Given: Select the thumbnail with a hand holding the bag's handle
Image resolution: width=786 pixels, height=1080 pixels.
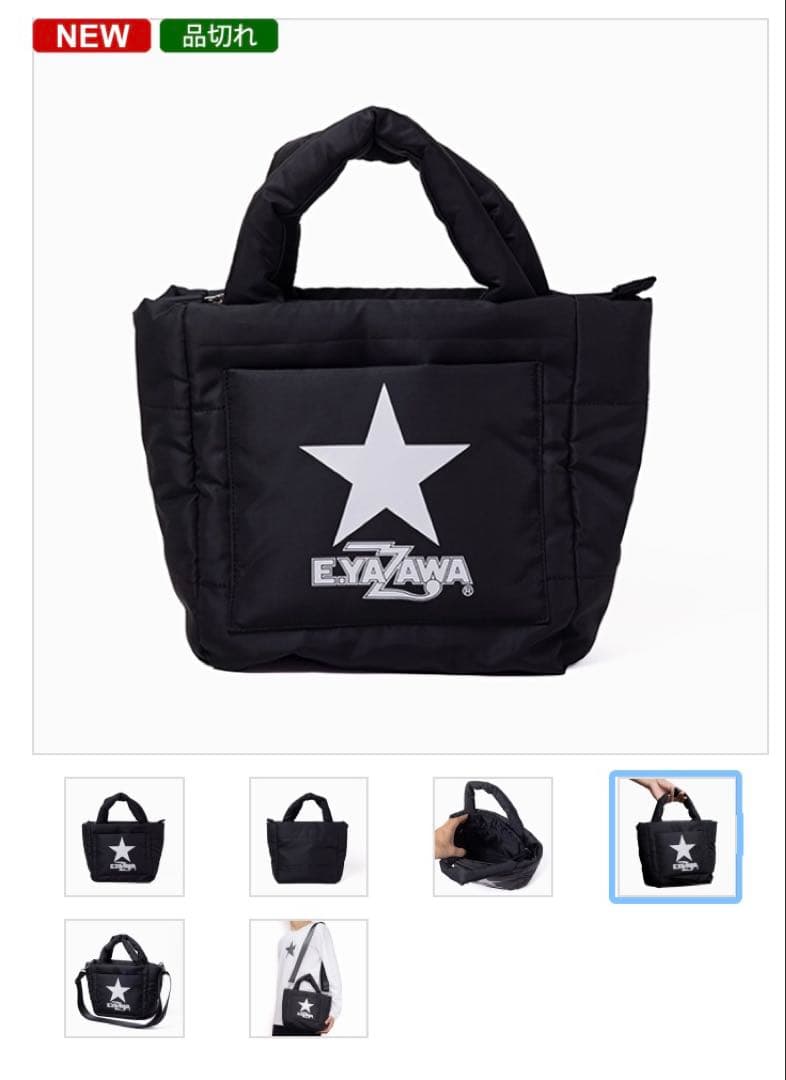Looking at the screenshot, I should [676, 837].
